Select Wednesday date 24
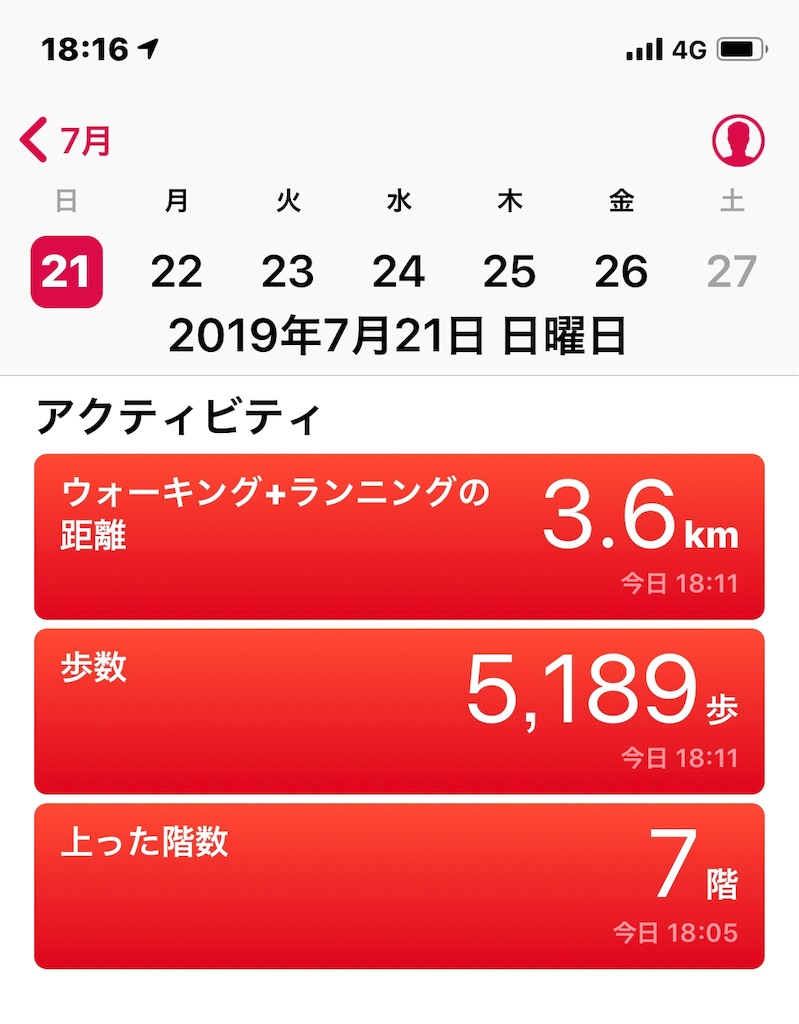The width and height of the screenshot is (799, 1024). 399,268
